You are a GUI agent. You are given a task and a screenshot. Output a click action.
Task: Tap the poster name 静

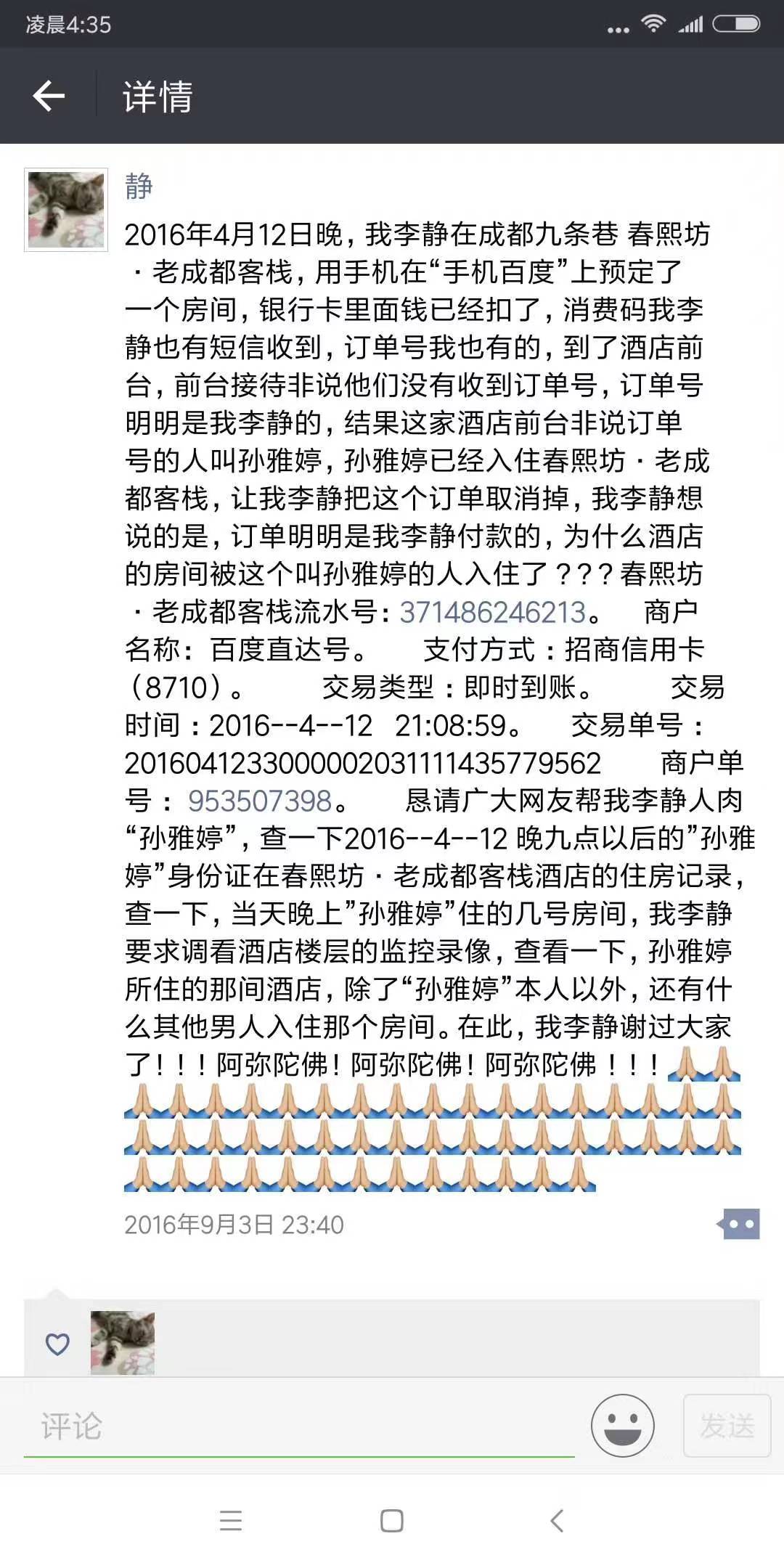click(x=139, y=187)
